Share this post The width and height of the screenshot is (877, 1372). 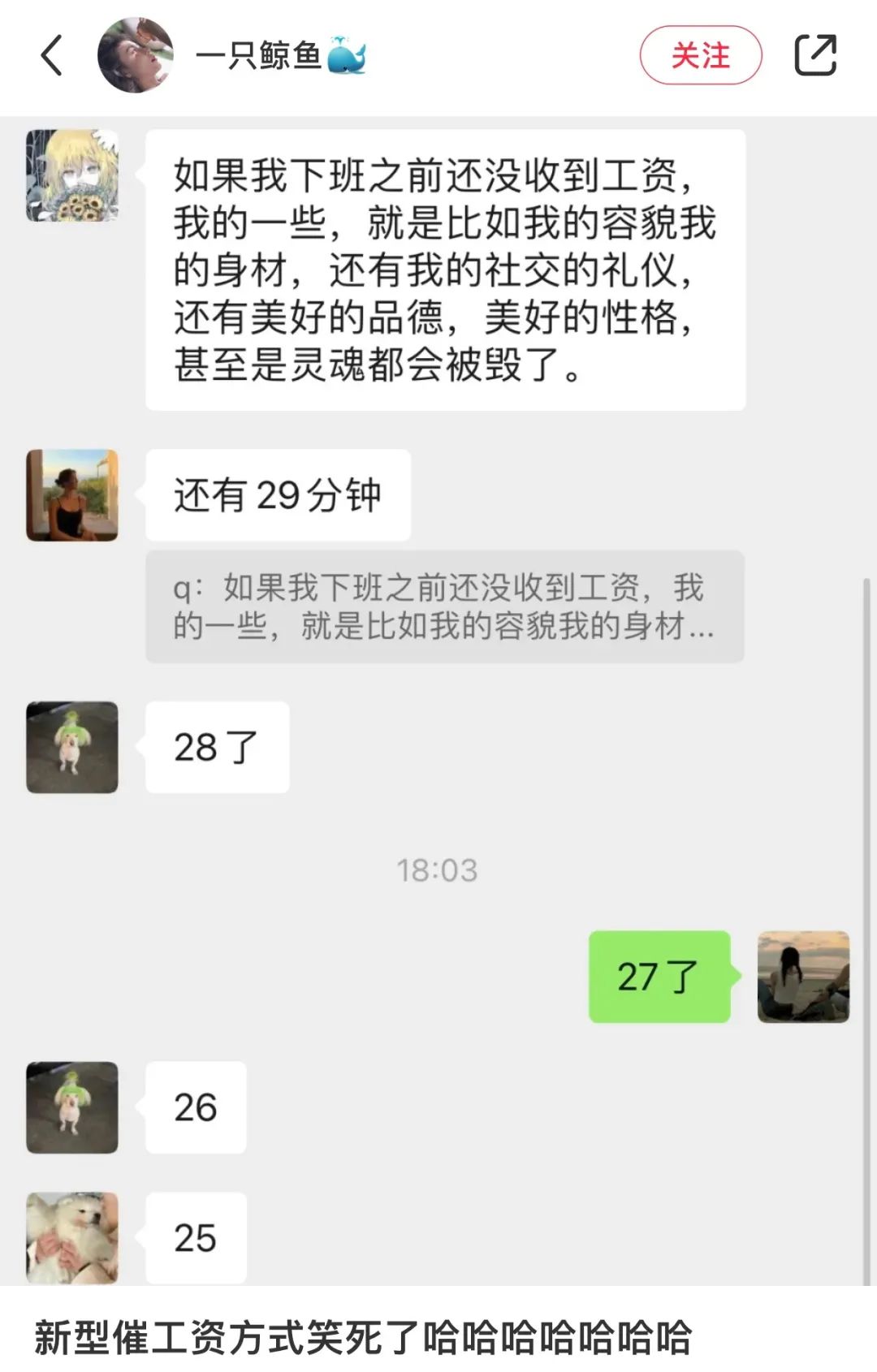pyautogui.click(x=814, y=55)
